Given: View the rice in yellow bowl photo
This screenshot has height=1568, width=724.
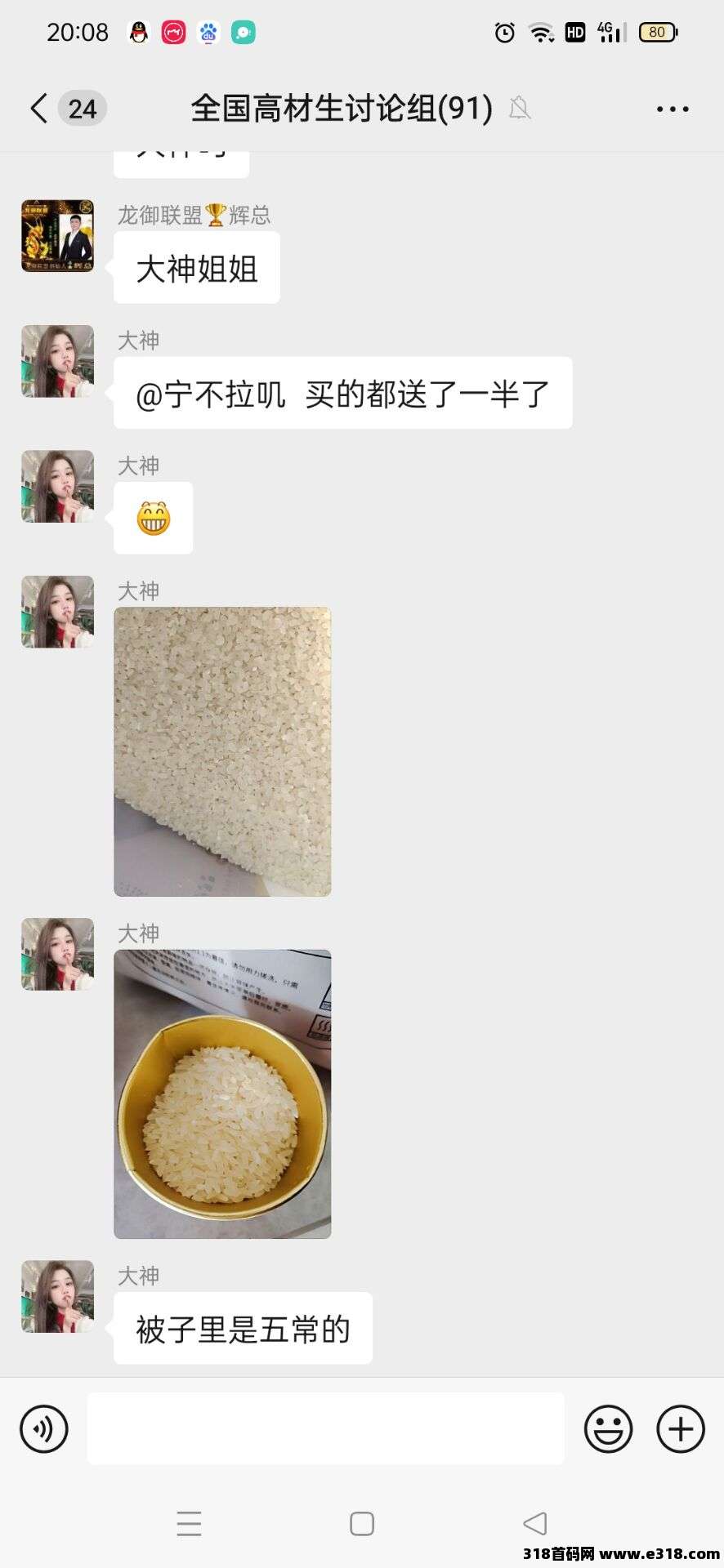Looking at the screenshot, I should coord(222,1094).
